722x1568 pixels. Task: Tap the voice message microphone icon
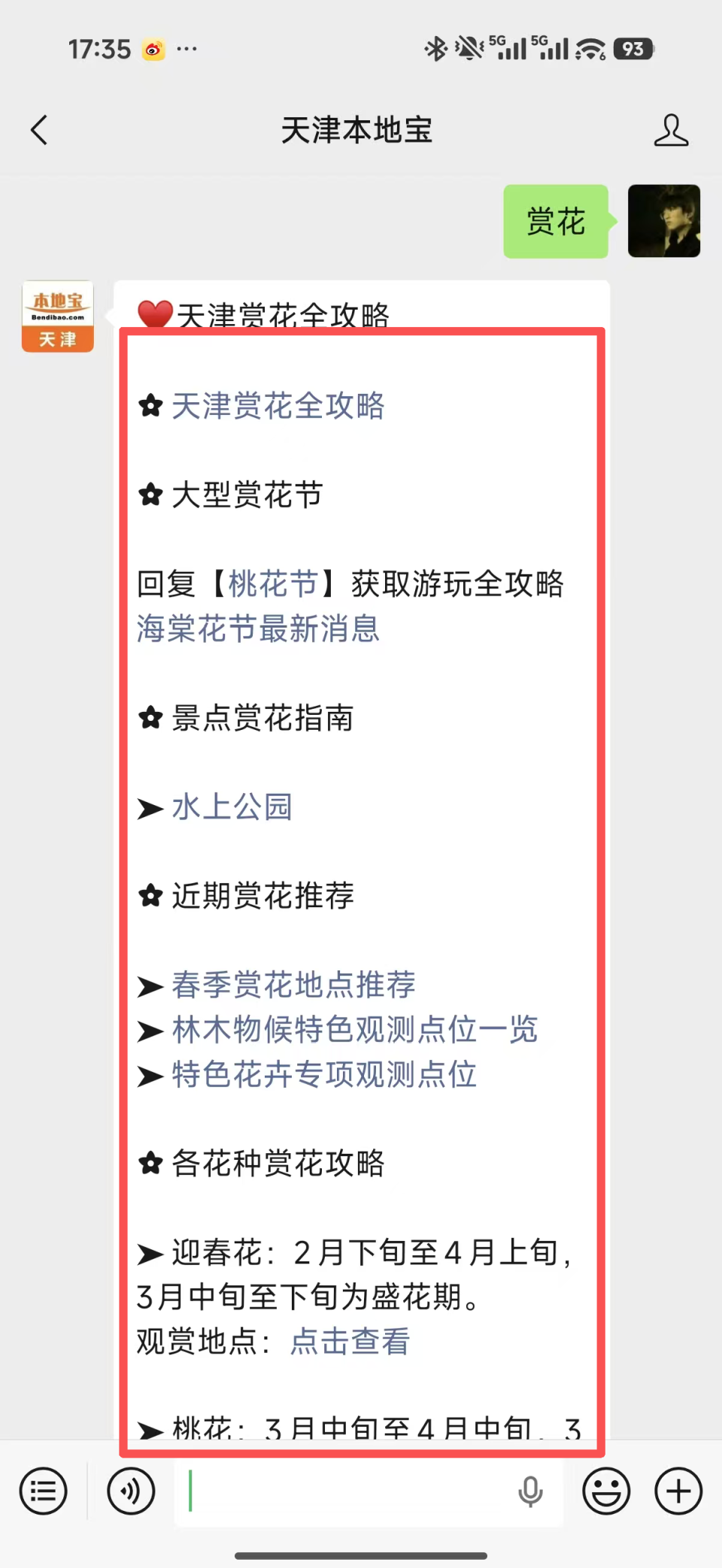point(531,1491)
